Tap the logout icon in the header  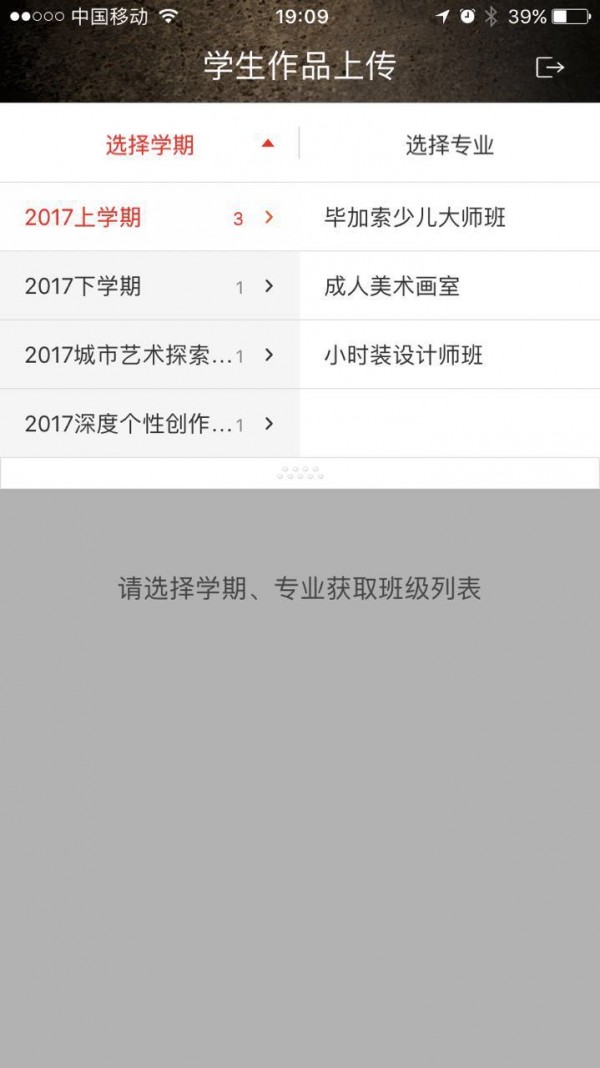[x=550, y=67]
